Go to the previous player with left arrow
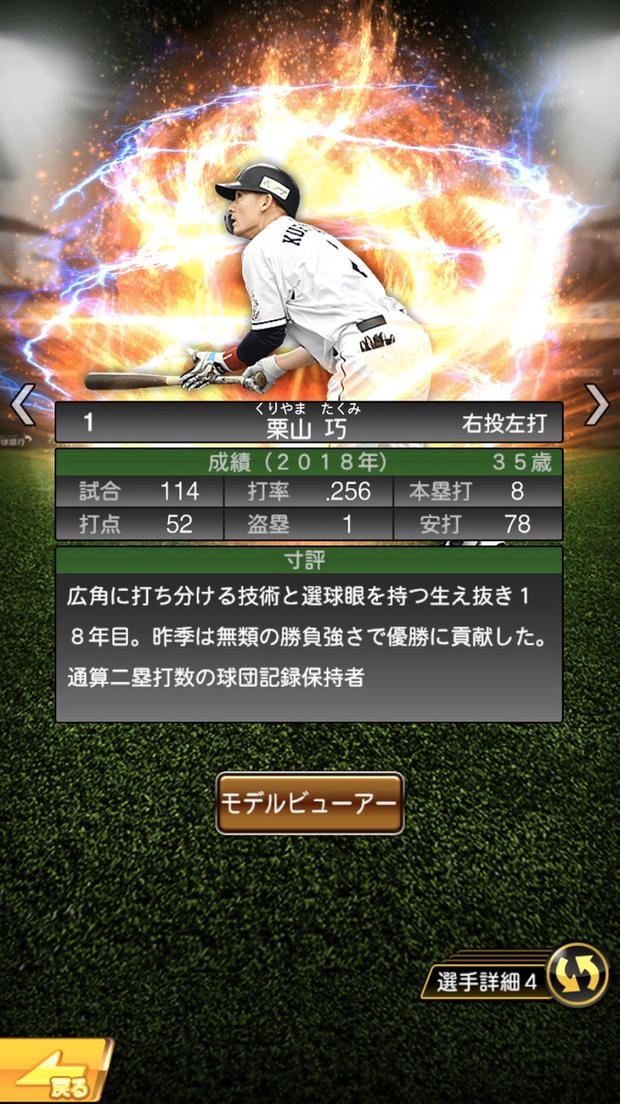Viewport: 620px width, 1104px height. point(22,404)
